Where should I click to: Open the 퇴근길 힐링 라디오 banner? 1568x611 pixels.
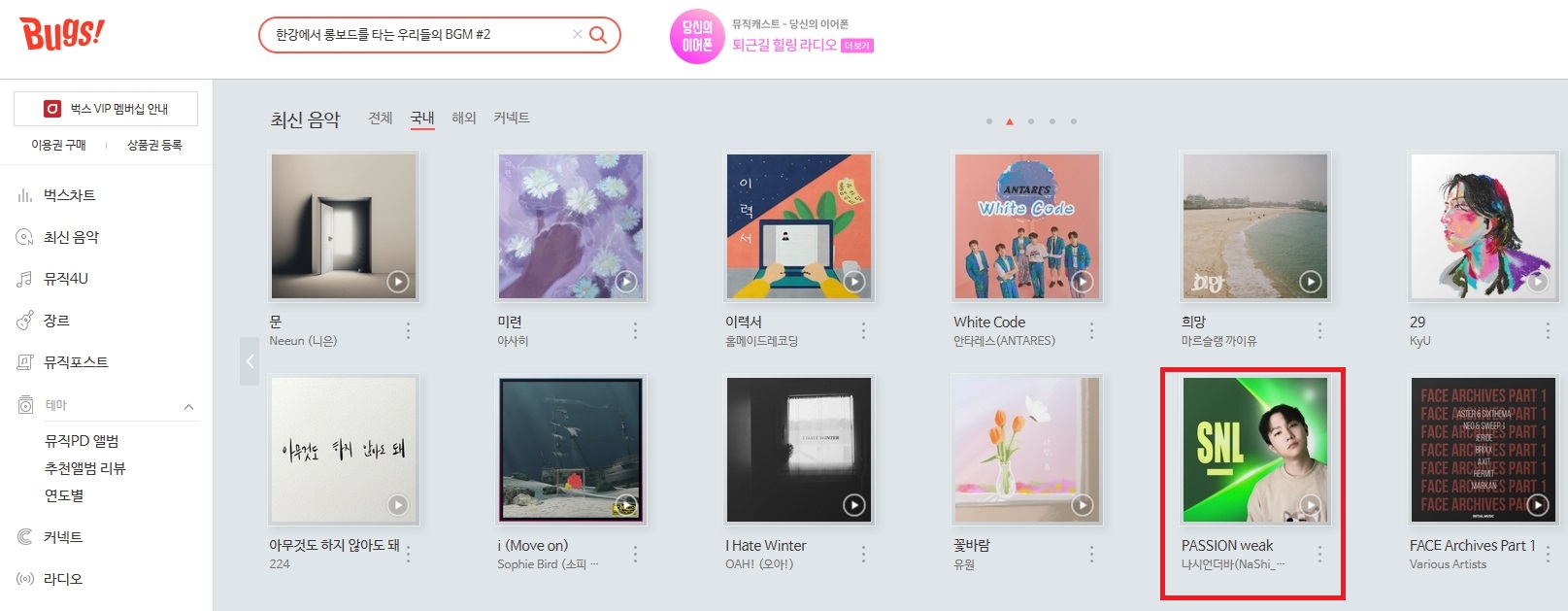pos(784,45)
